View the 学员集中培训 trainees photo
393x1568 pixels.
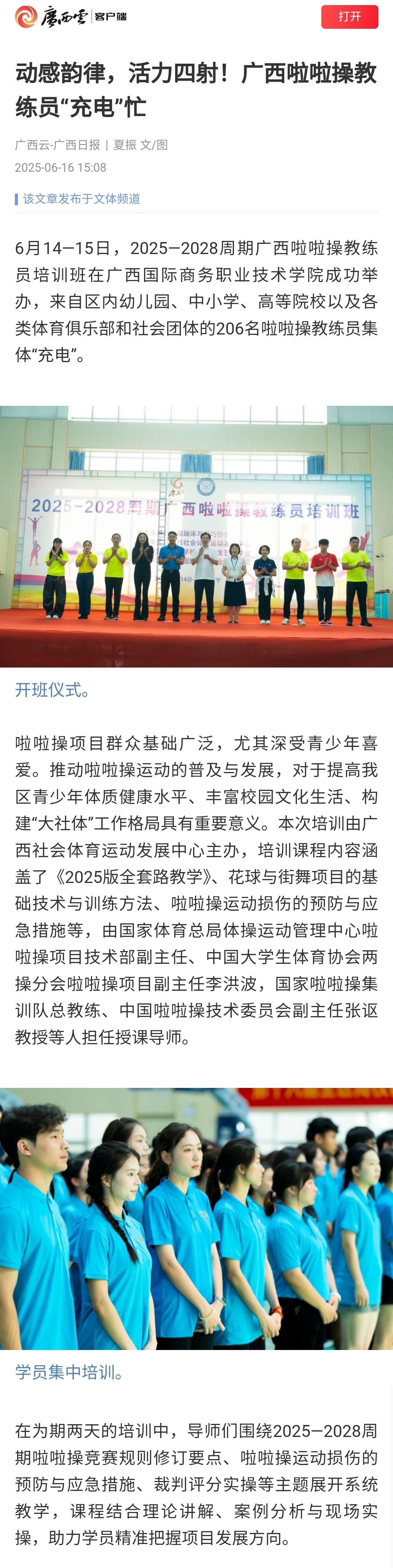[196, 1218]
